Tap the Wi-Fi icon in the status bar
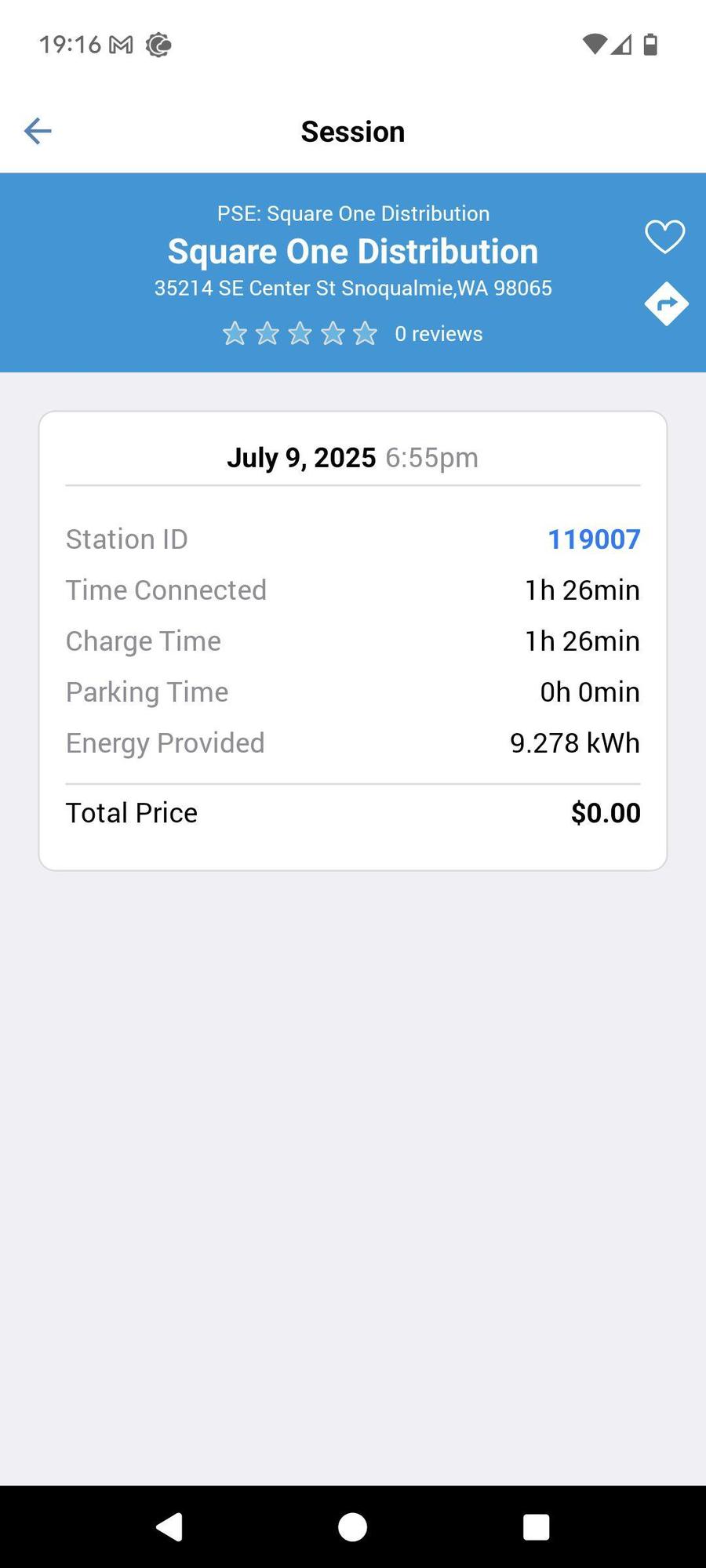 pos(594,45)
